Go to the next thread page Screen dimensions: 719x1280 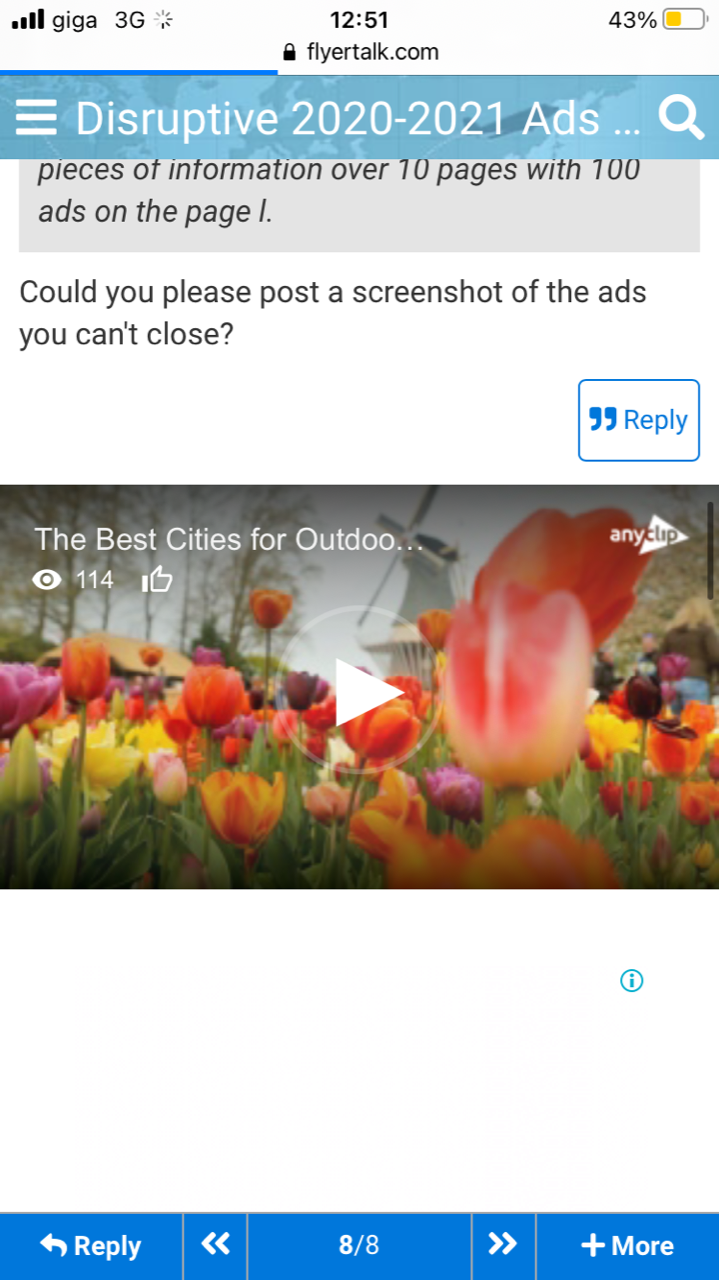tap(502, 1245)
